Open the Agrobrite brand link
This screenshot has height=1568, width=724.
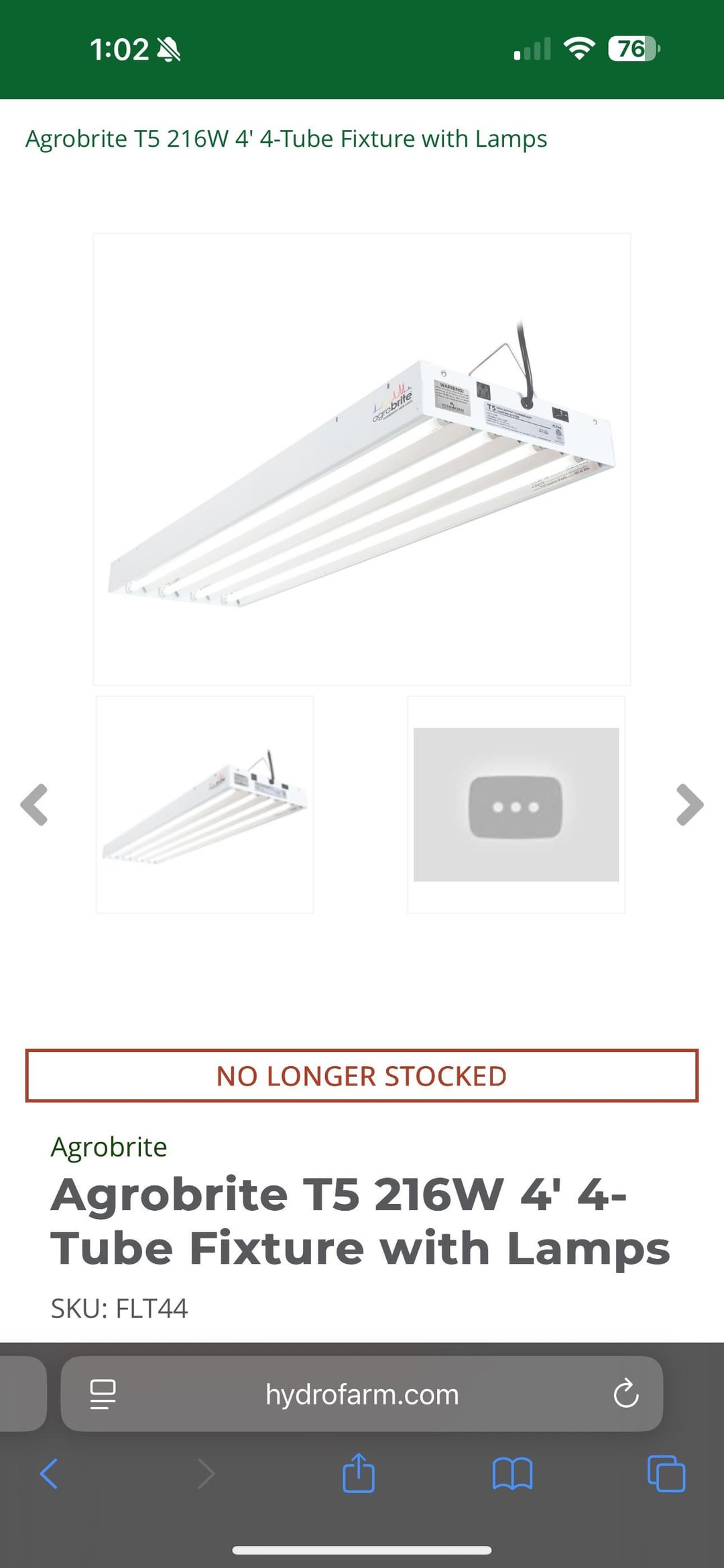click(x=109, y=1147)
